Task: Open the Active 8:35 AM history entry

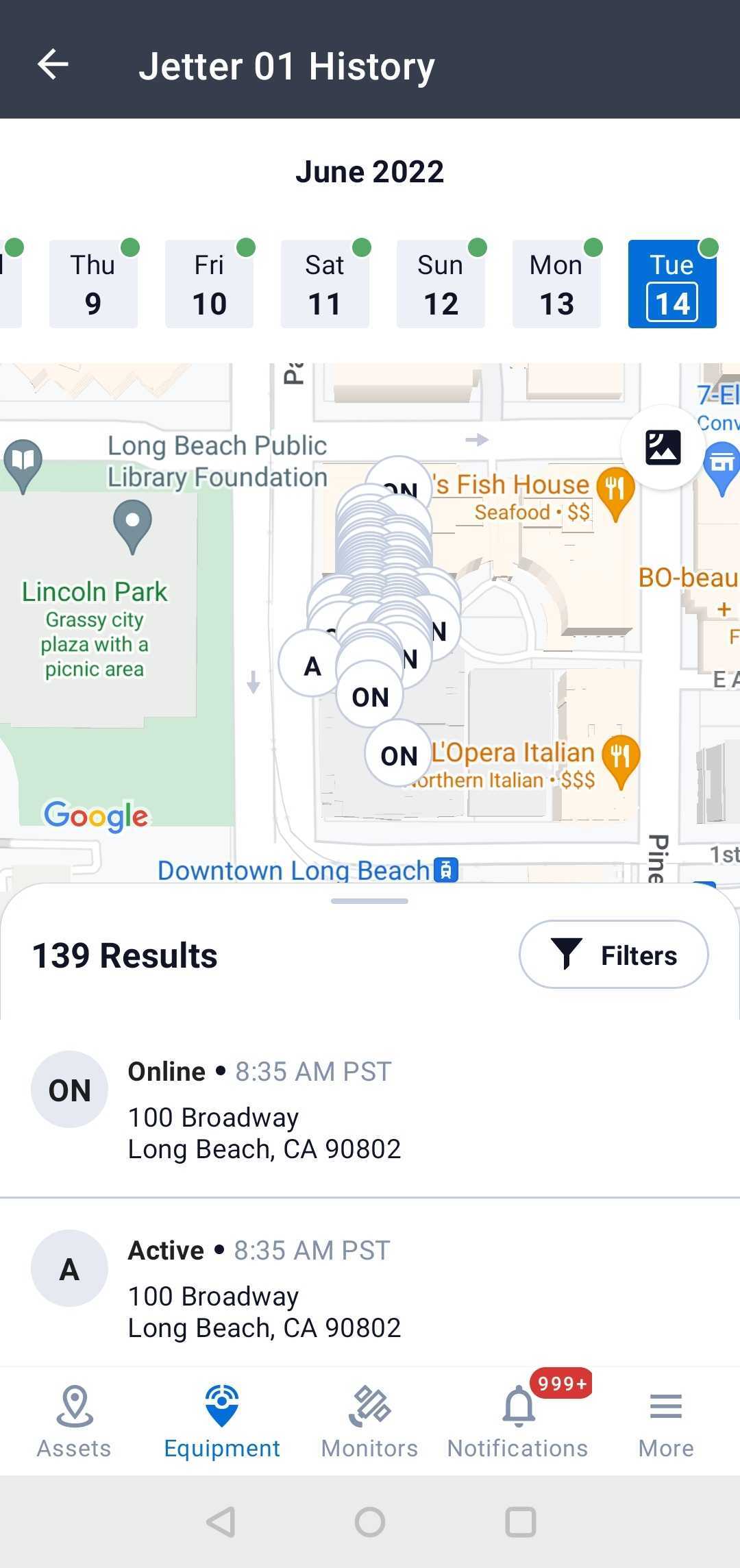Action: 370,1287
